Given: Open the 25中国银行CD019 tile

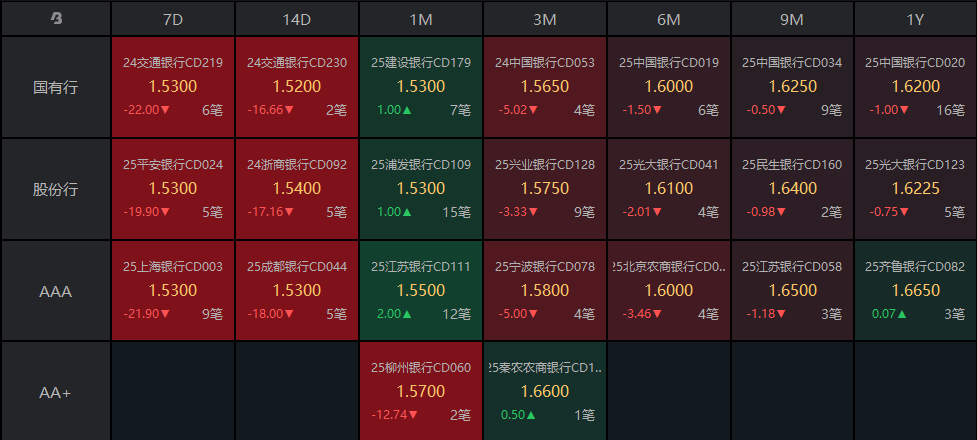Looking at the screenshot, I should tap(668, 87).
